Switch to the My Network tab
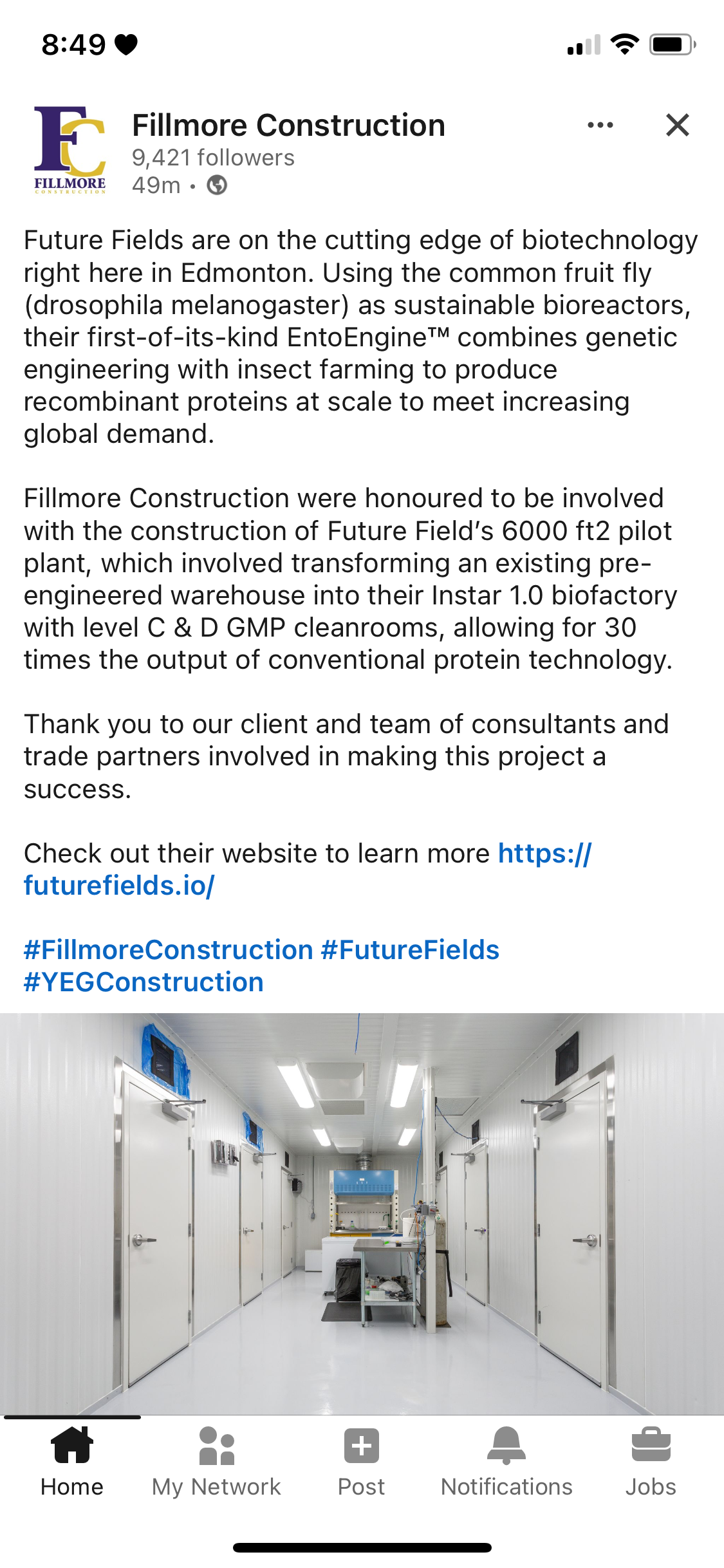This screenshot has width=724, height=1568. [216, 1462]
